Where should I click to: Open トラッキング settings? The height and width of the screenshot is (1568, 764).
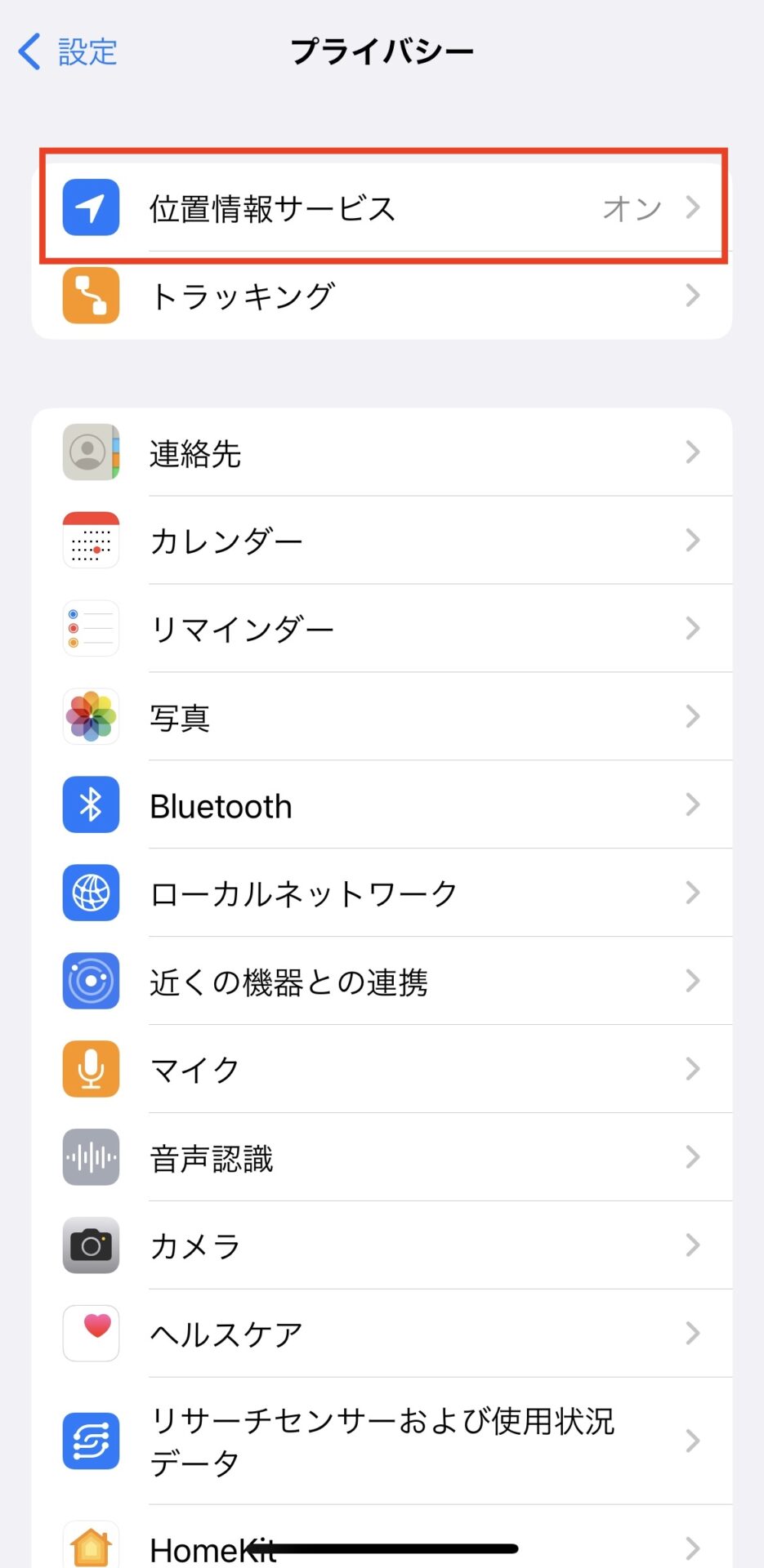(x=382, y=295)
